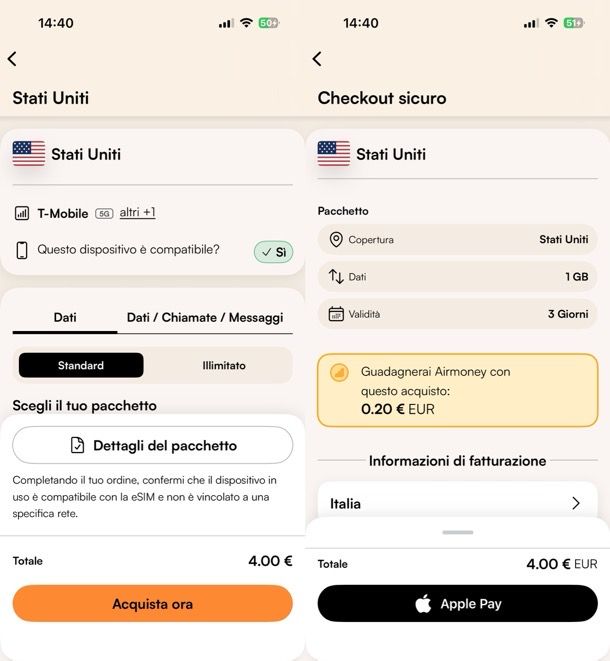610x661 pixels.
Task: Open Dettagli del pacchetto
Action: 152,445
